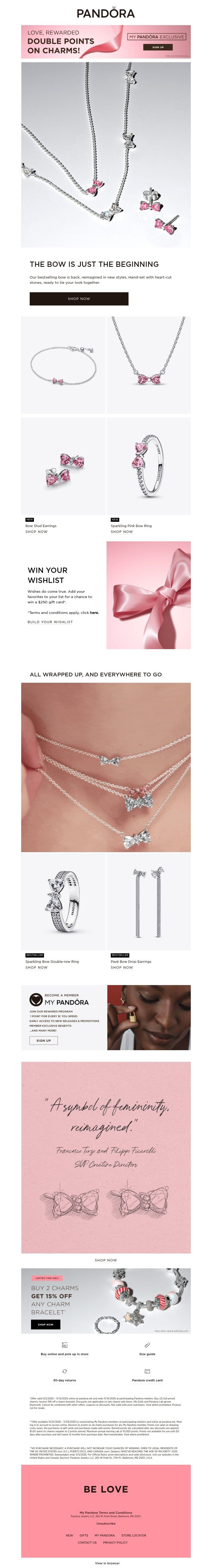212x1568 pixels.
Task: Open the Store Locator footer link
Action: tap(133, 1535)
